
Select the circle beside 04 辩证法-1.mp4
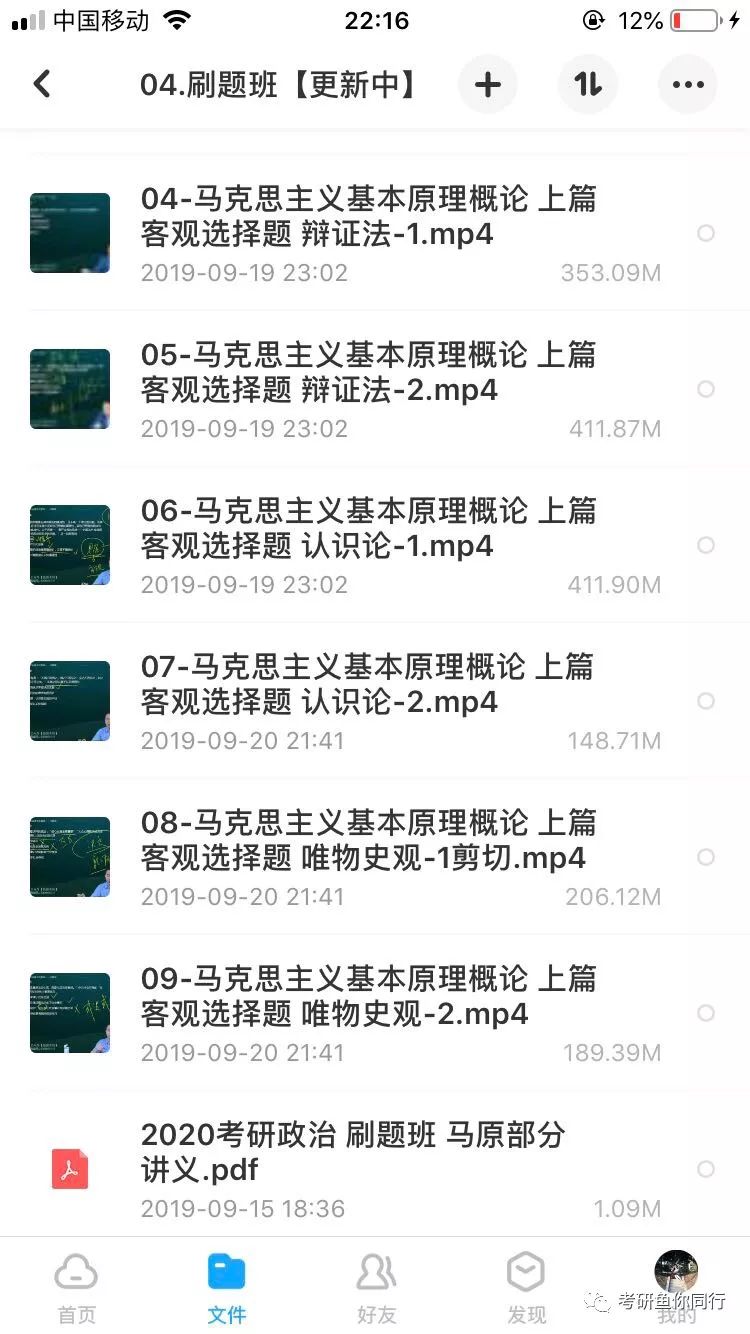coord(706,233)
